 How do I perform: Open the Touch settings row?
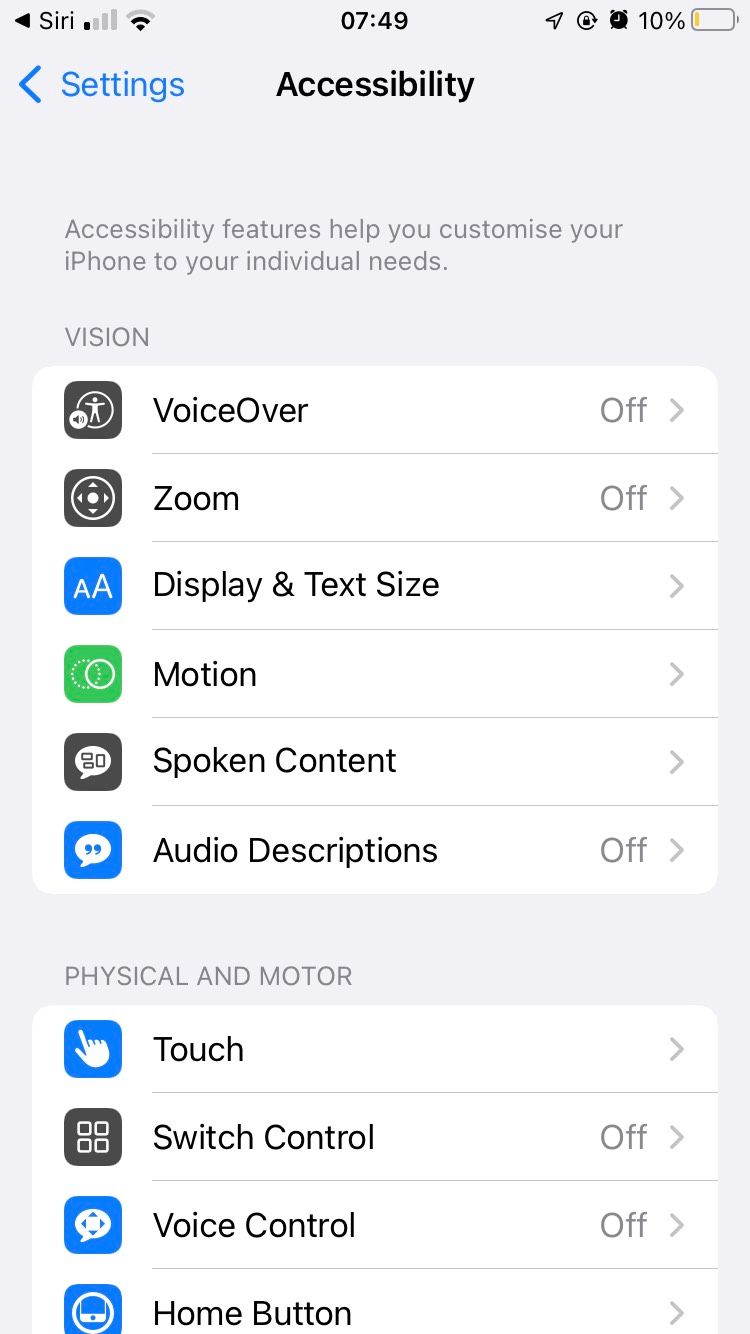400,1049
